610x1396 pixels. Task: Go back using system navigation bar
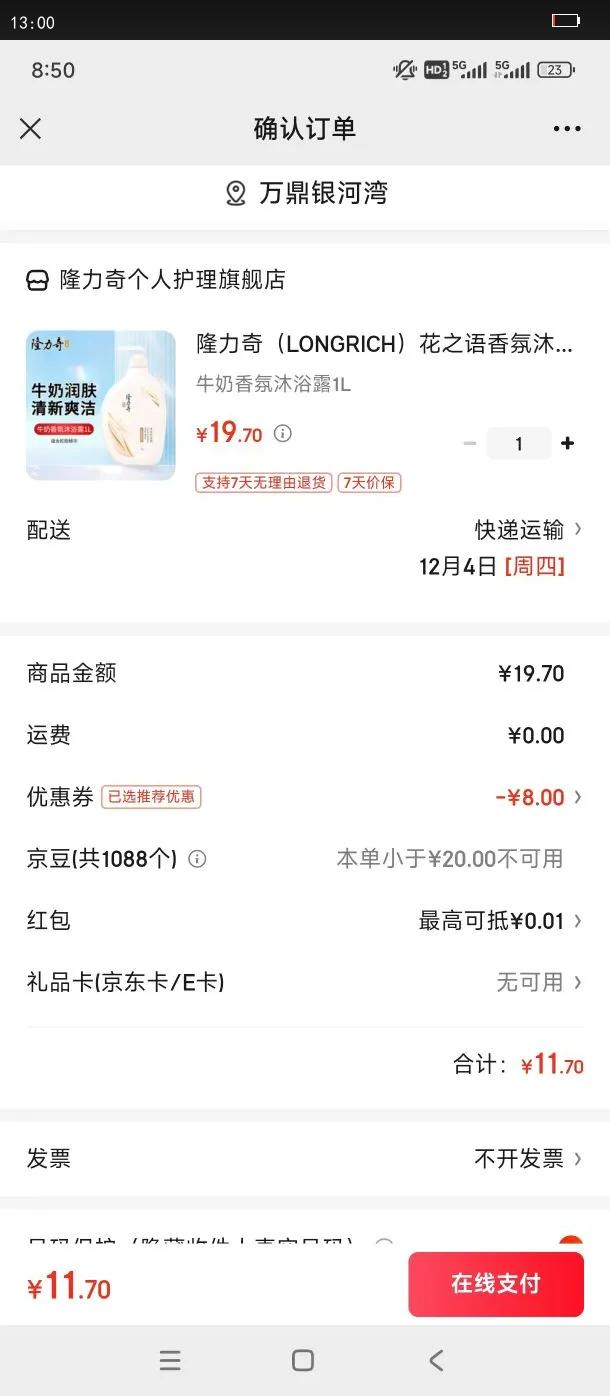click(435, 1360)
